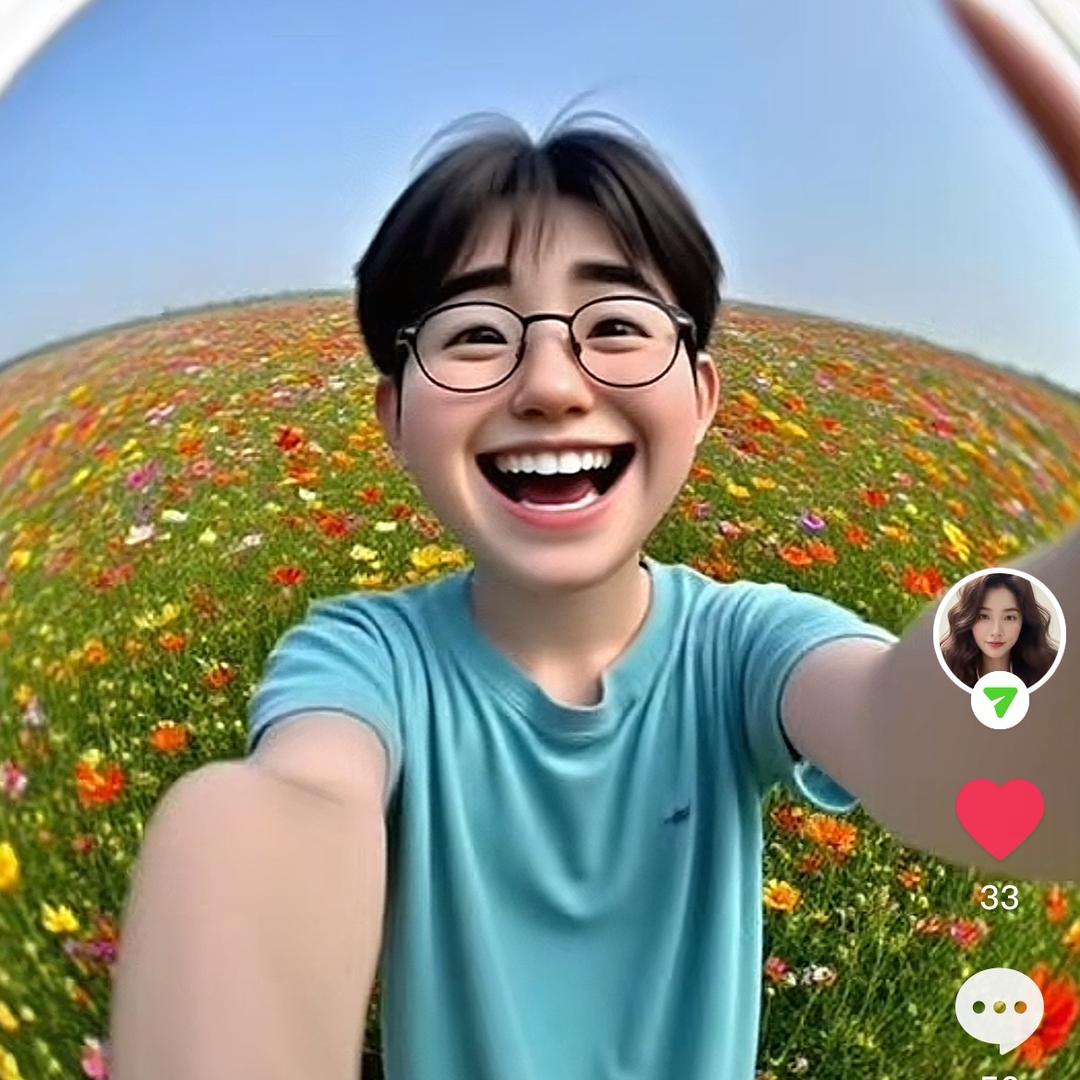Open the creator's profile avatar
Viewport: 1080px width, 1080px height.
(998, 628)
